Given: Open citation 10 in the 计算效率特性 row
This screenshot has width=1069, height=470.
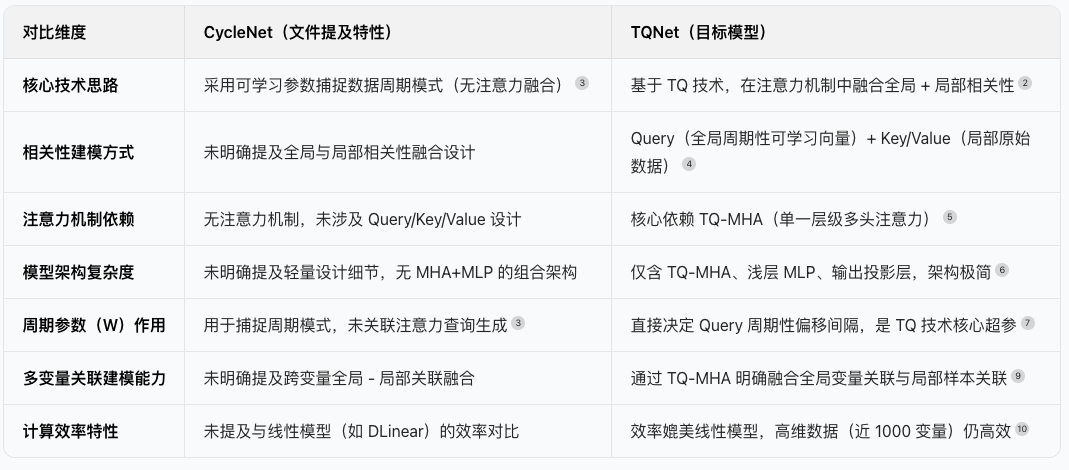Looking at the screenshot, I should tap(1022, 429).
